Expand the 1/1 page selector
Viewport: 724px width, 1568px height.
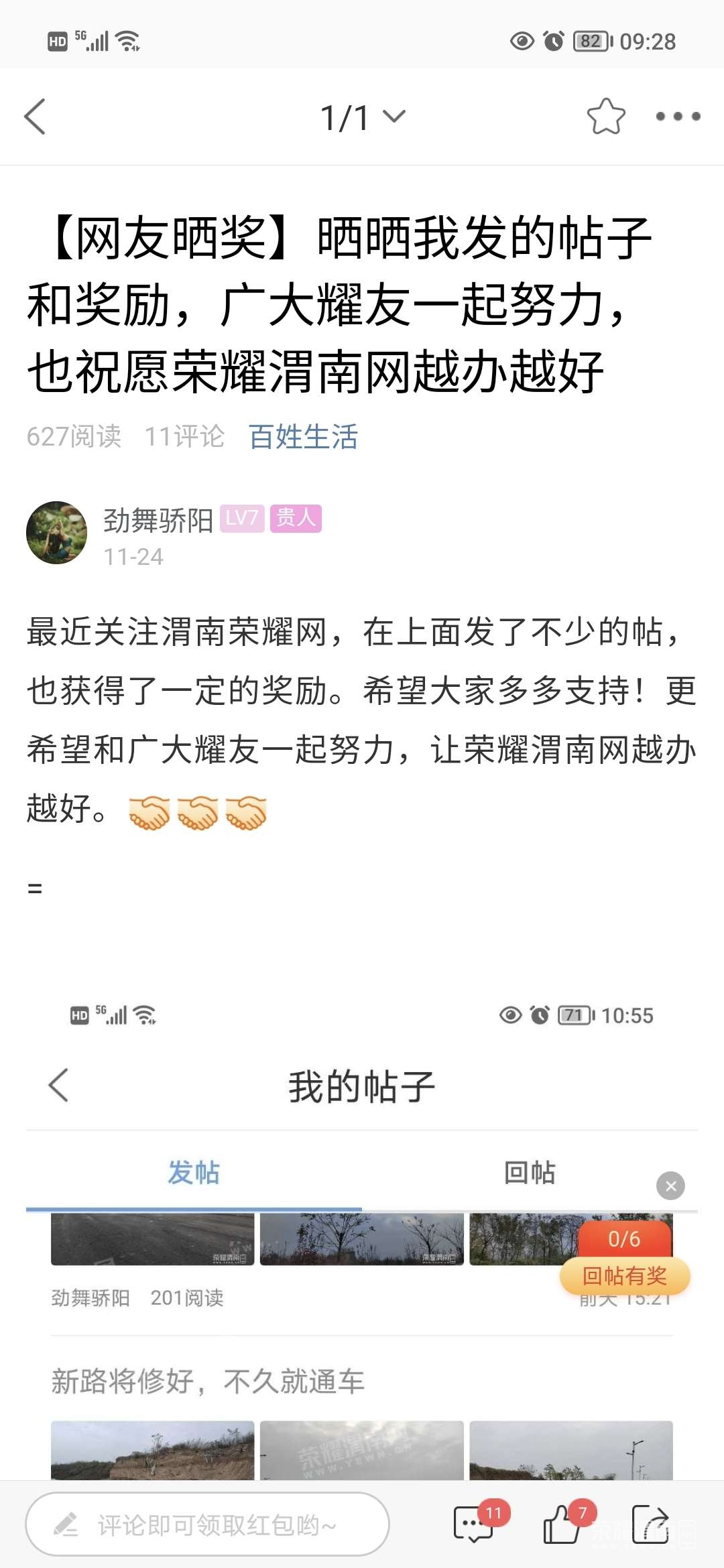click(362, 117)
